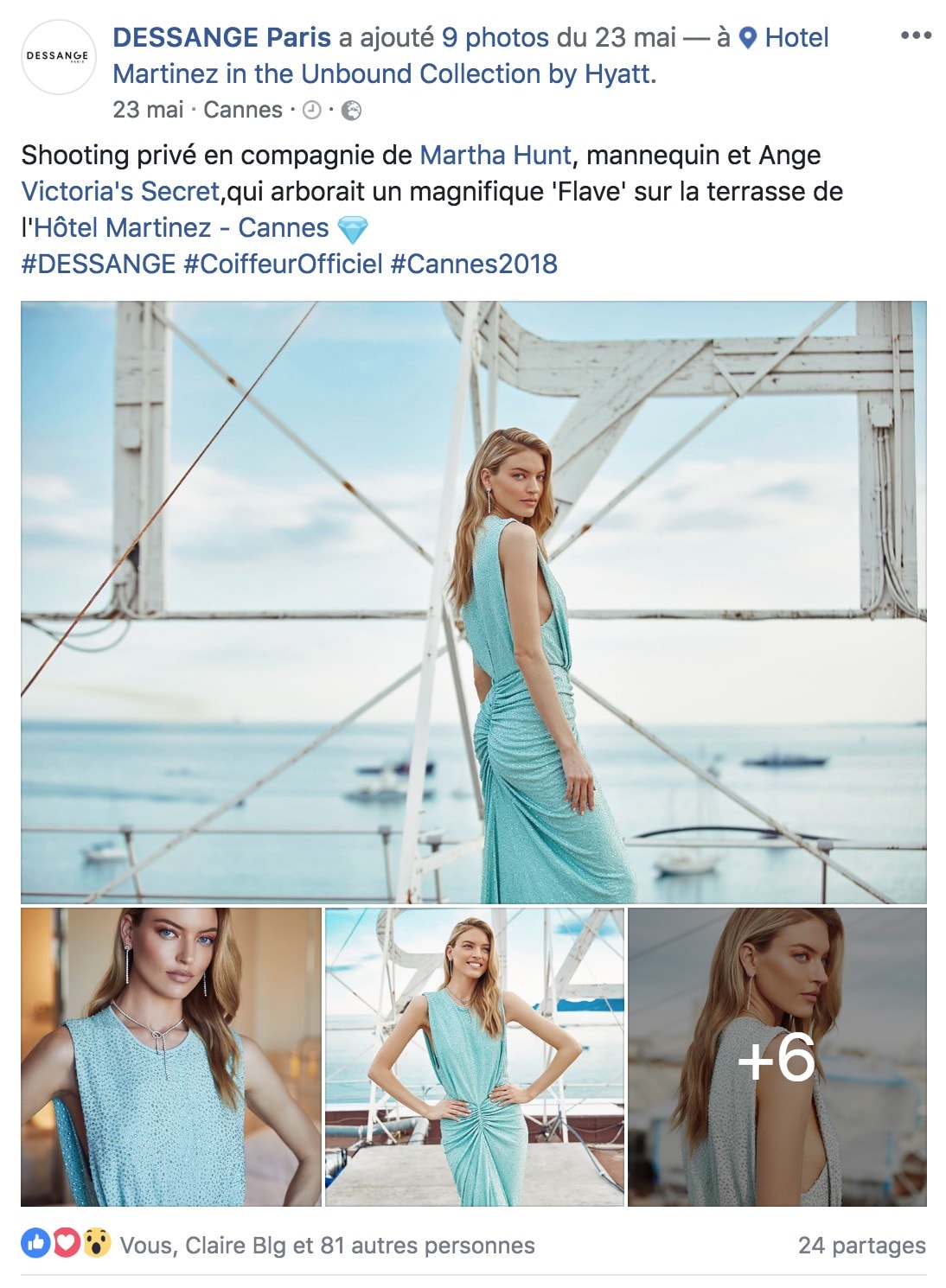Open the 23 mai timestamp link
Screen dimensions: 946x1288
pyautogui.click(x=148, y=110)
